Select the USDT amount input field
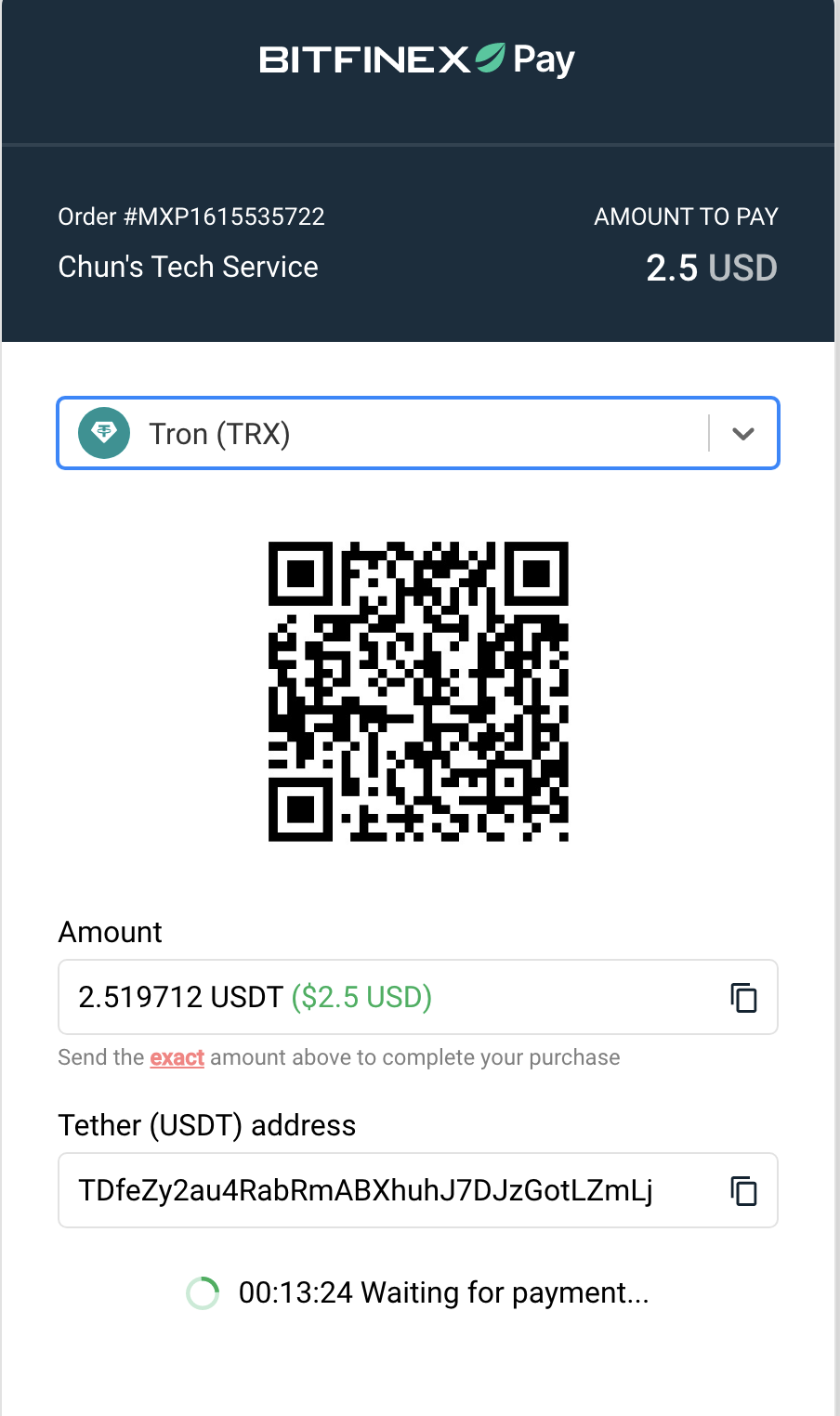 [x=372, y=997]
